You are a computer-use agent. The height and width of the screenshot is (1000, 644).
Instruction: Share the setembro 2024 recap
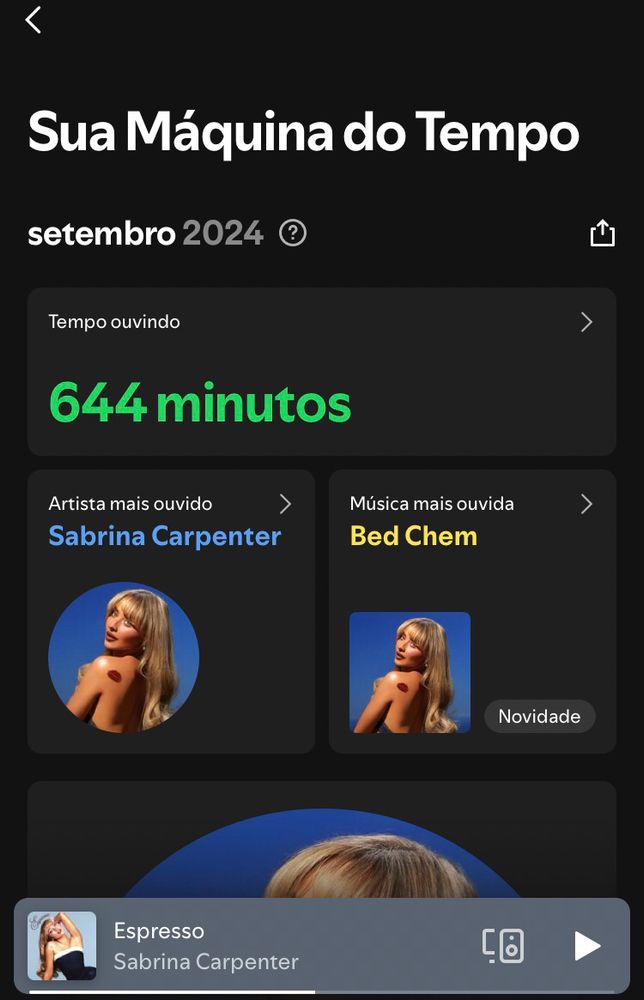601,233
